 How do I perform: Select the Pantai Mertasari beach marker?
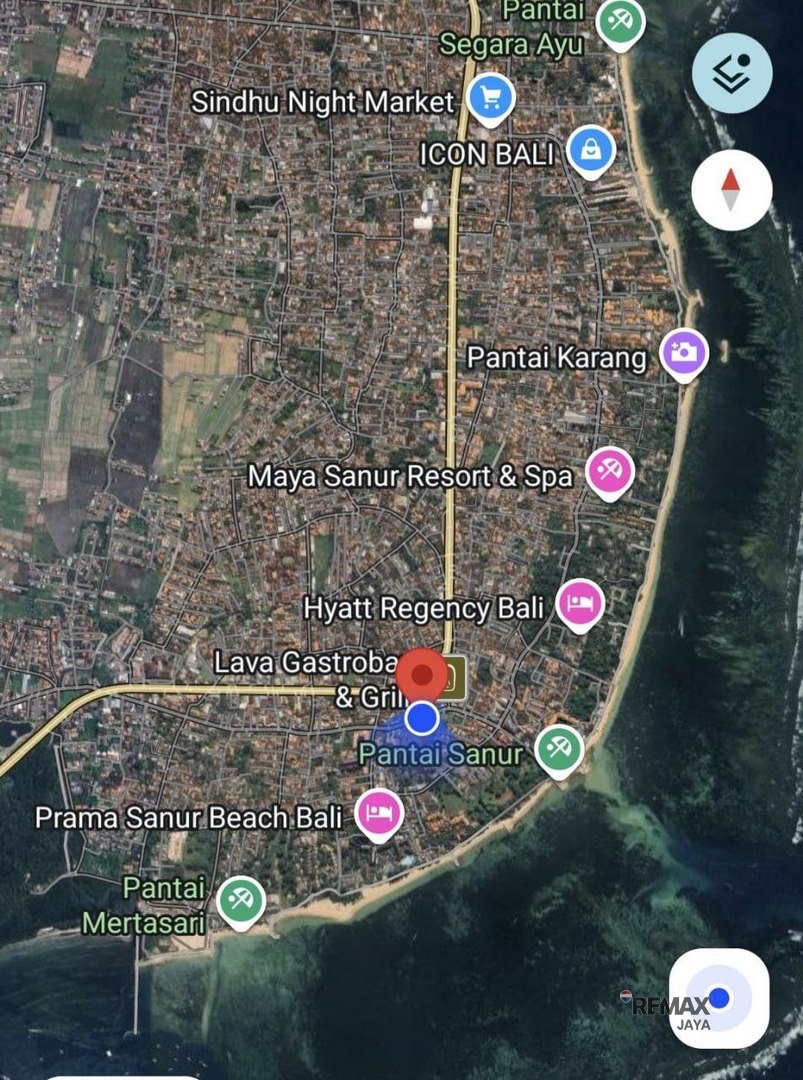240,898
